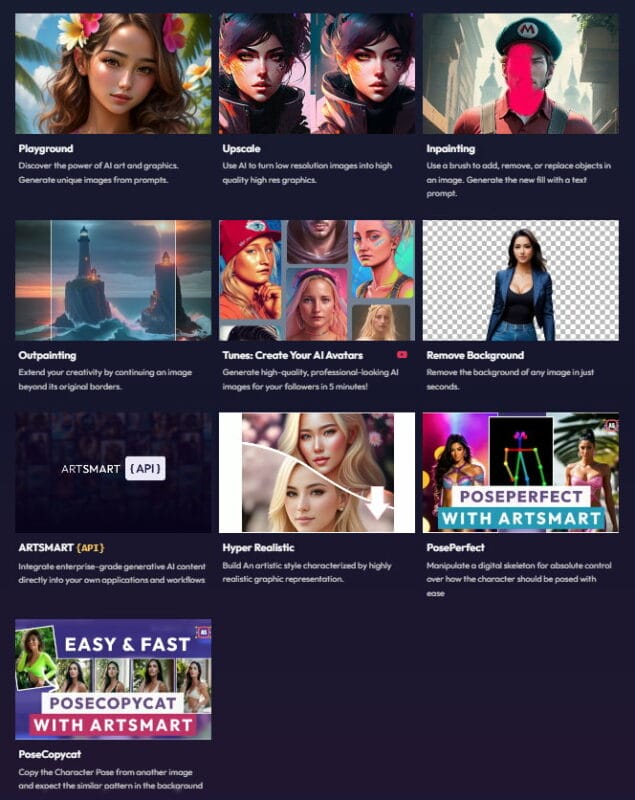
Task: Open the ARTSMART API card
Action: pos(113,471)
